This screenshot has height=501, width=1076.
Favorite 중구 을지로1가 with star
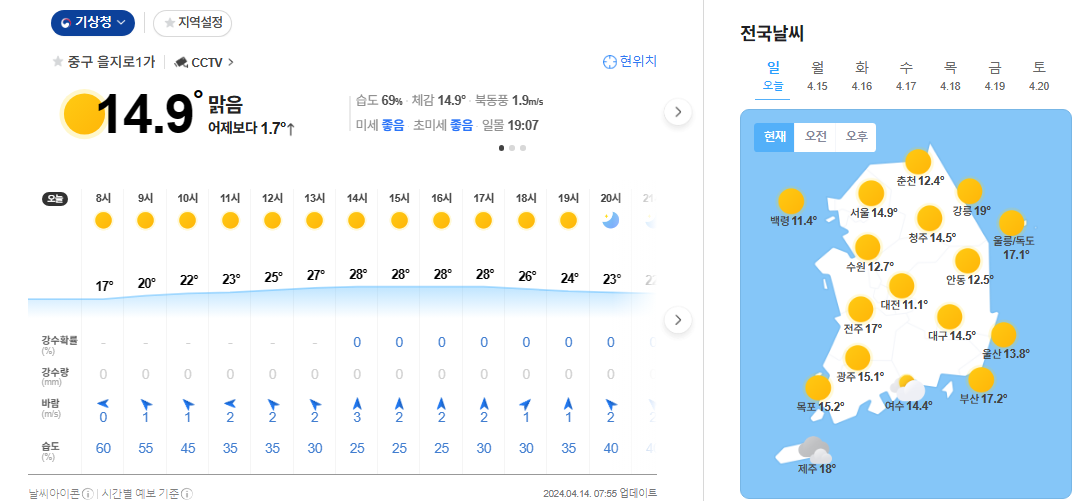(58, 62)
